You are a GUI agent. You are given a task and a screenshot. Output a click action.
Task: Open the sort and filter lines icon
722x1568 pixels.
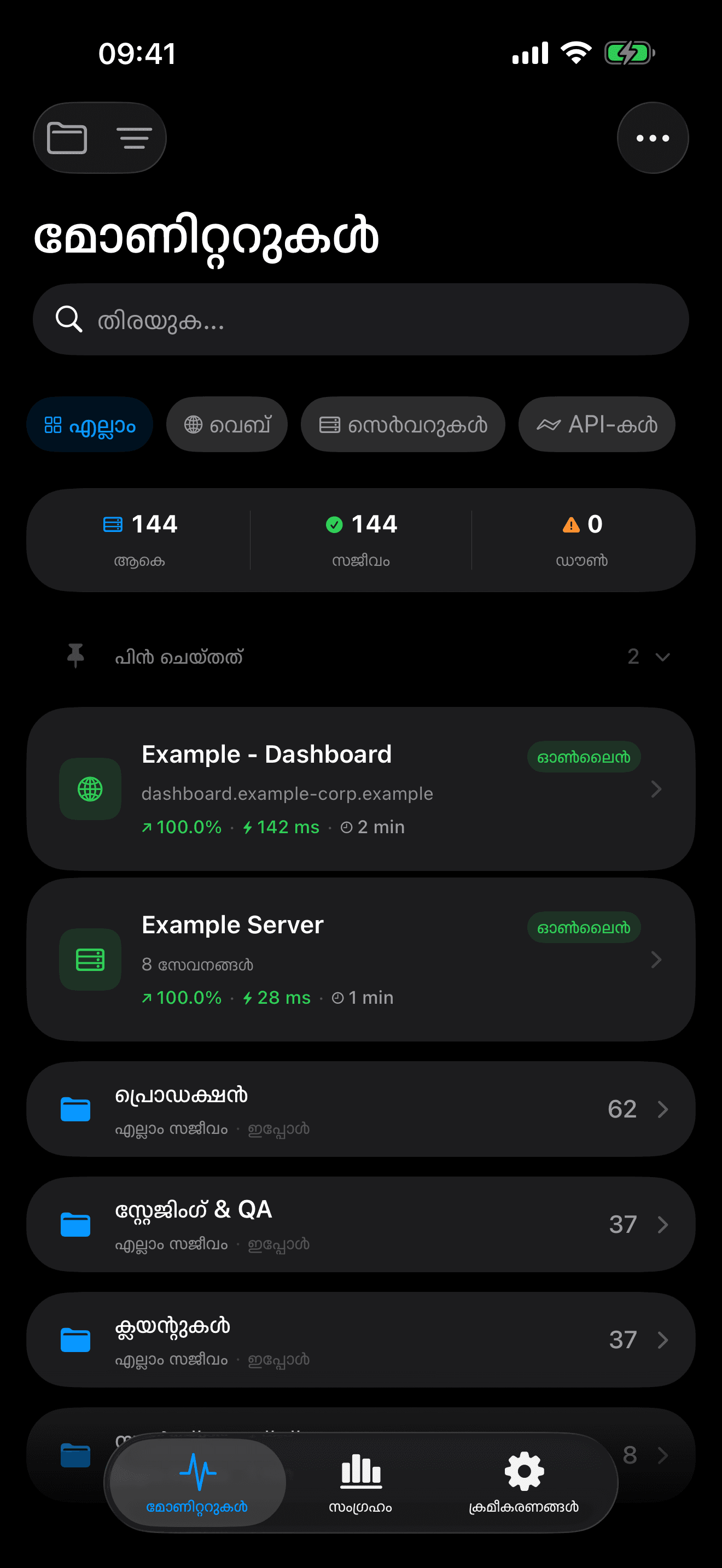(134, 138)
